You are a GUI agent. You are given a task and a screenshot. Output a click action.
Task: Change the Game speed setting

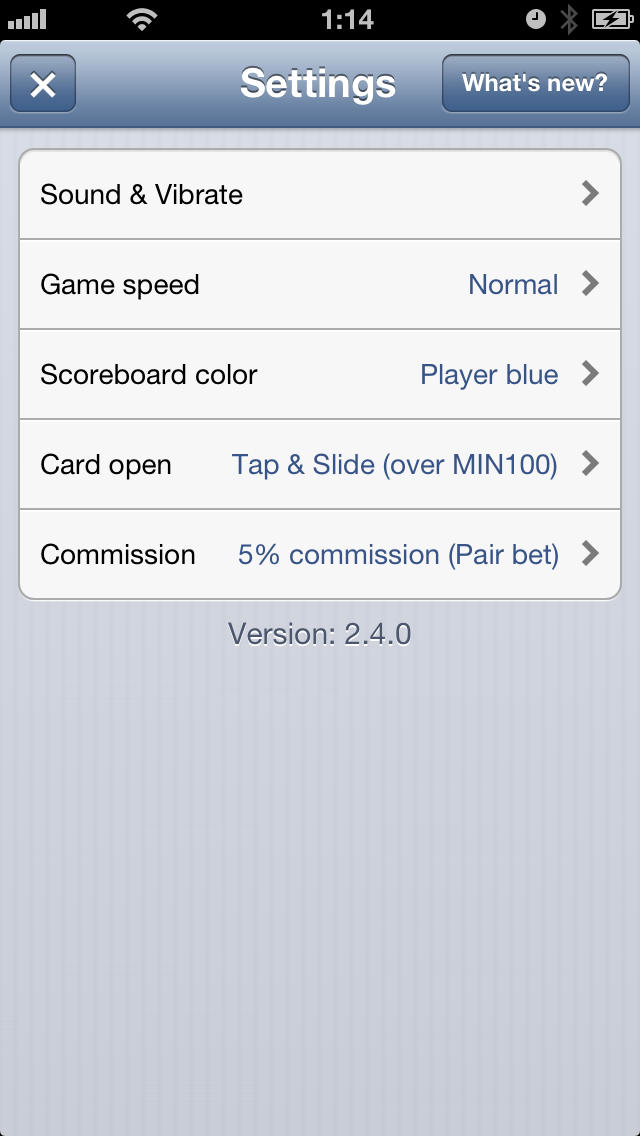click(x=320, y=285)
